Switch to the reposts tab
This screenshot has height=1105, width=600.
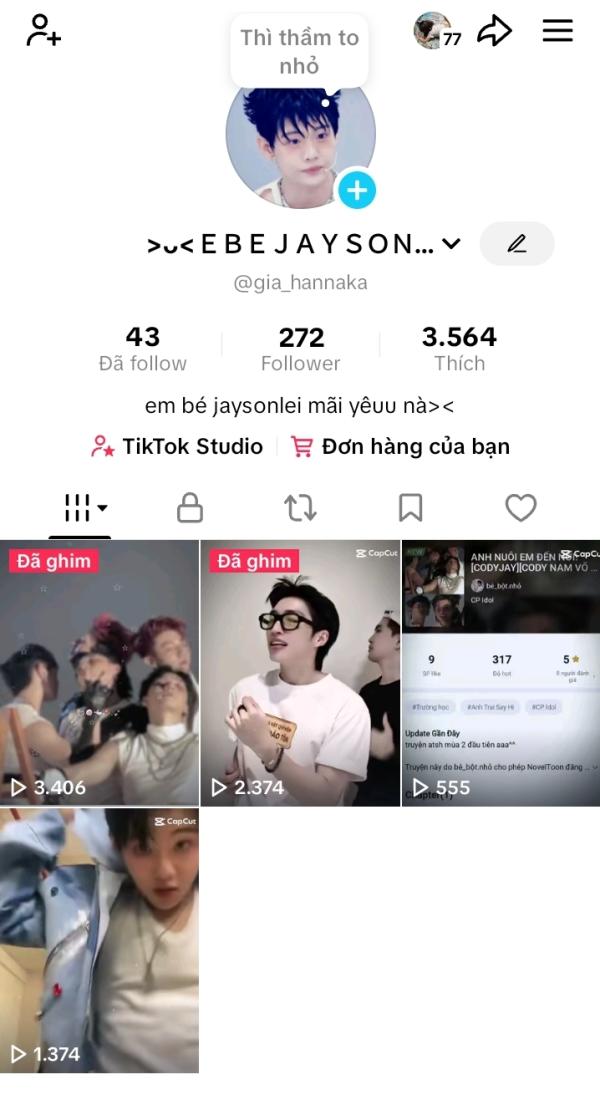tap(300, 508)
